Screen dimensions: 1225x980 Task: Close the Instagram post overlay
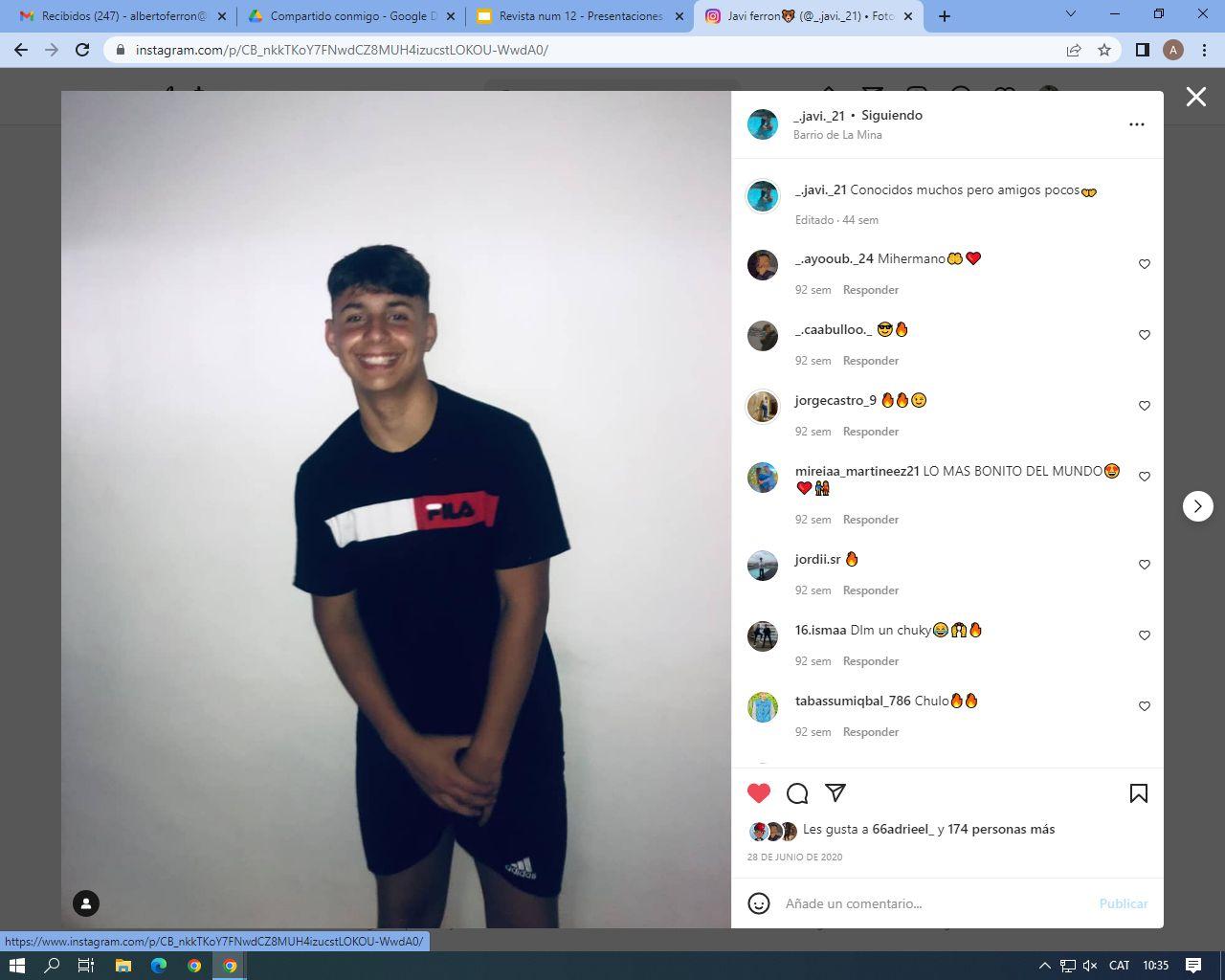point(1195,97)
